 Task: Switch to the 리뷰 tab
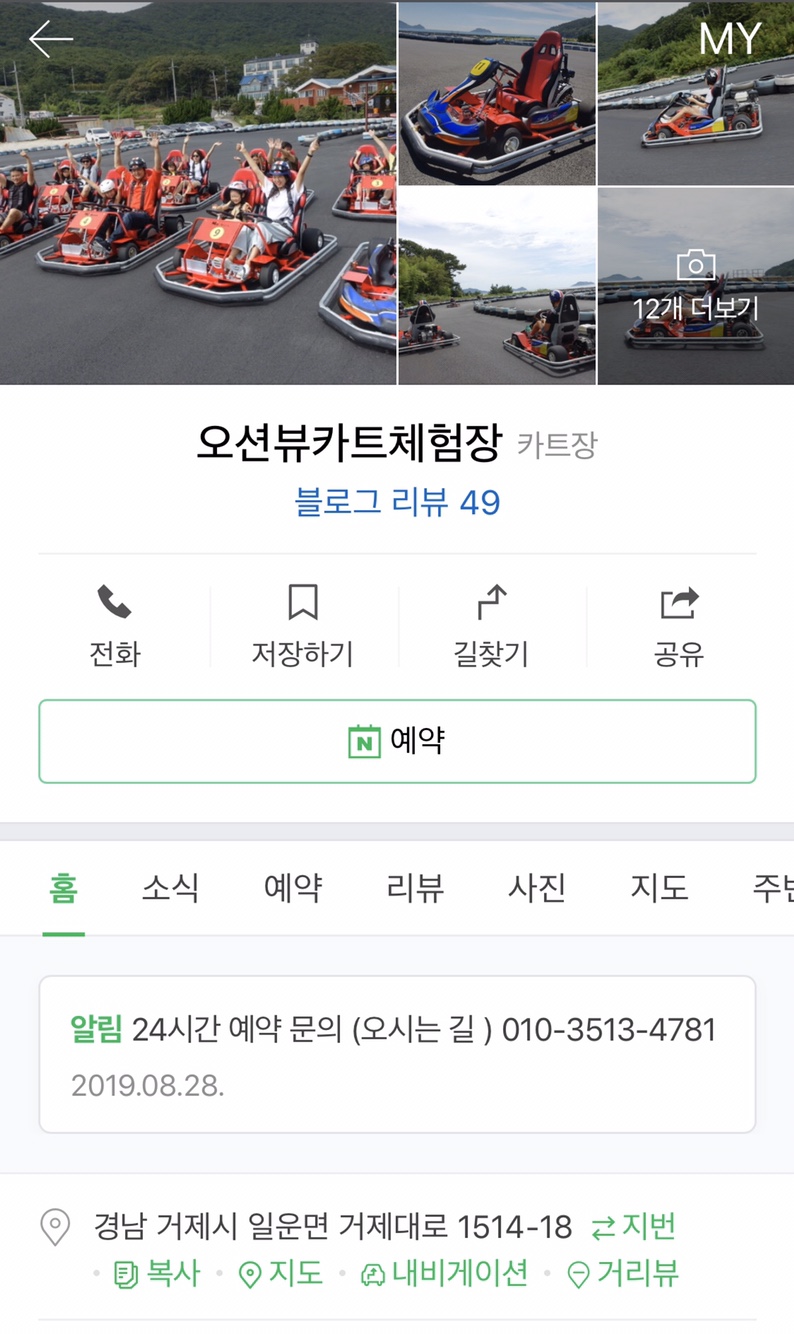point(415,888)
